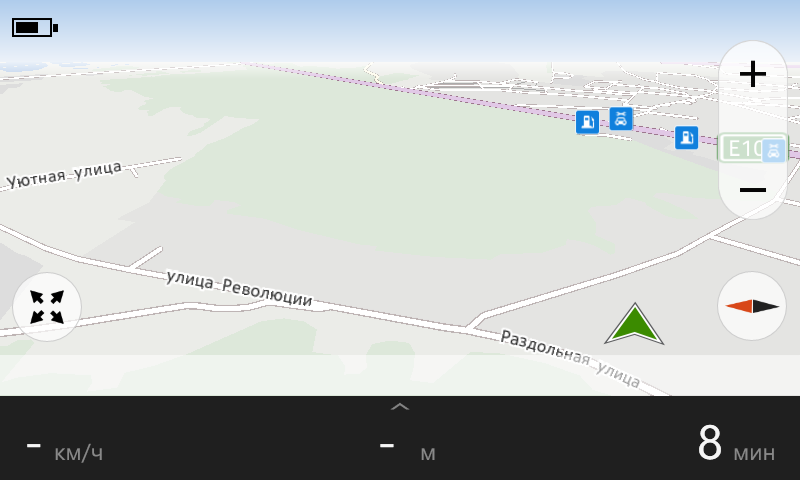This screenshot has height=480, width=800.
Task: Tap the green position arrow
Action: tap(634, 325)
